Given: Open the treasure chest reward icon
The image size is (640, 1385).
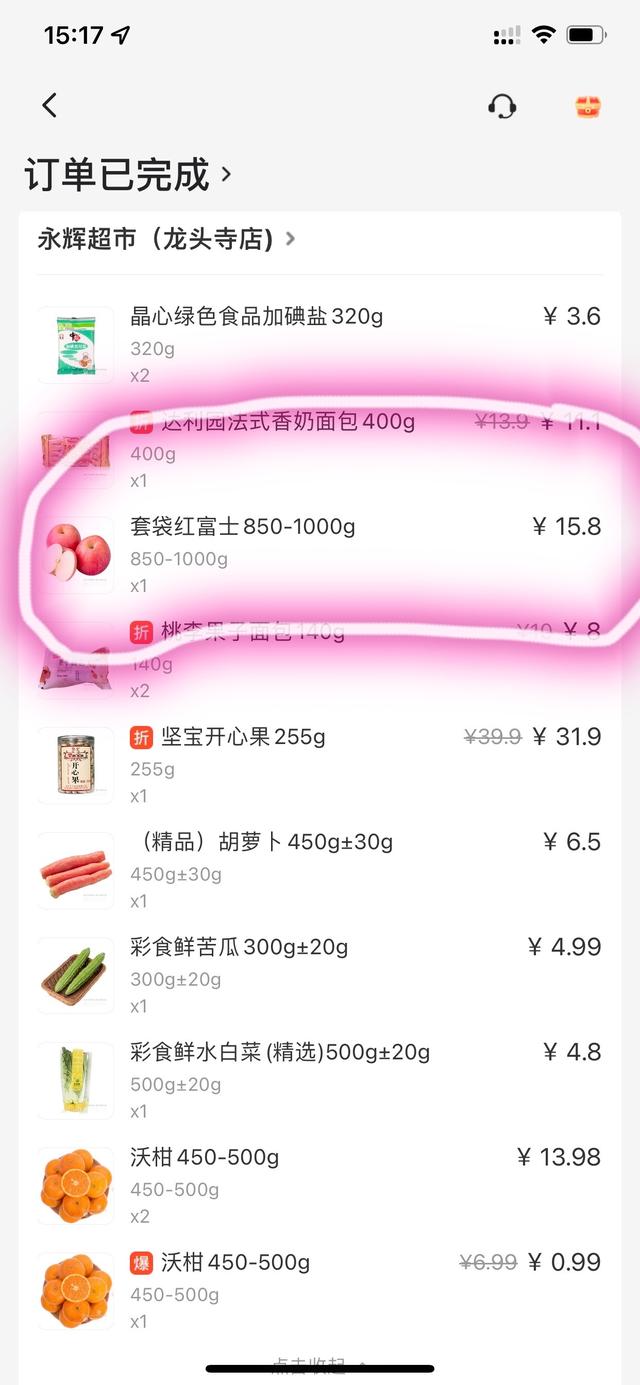Looking at the screenshot, I should coord(588,106).
